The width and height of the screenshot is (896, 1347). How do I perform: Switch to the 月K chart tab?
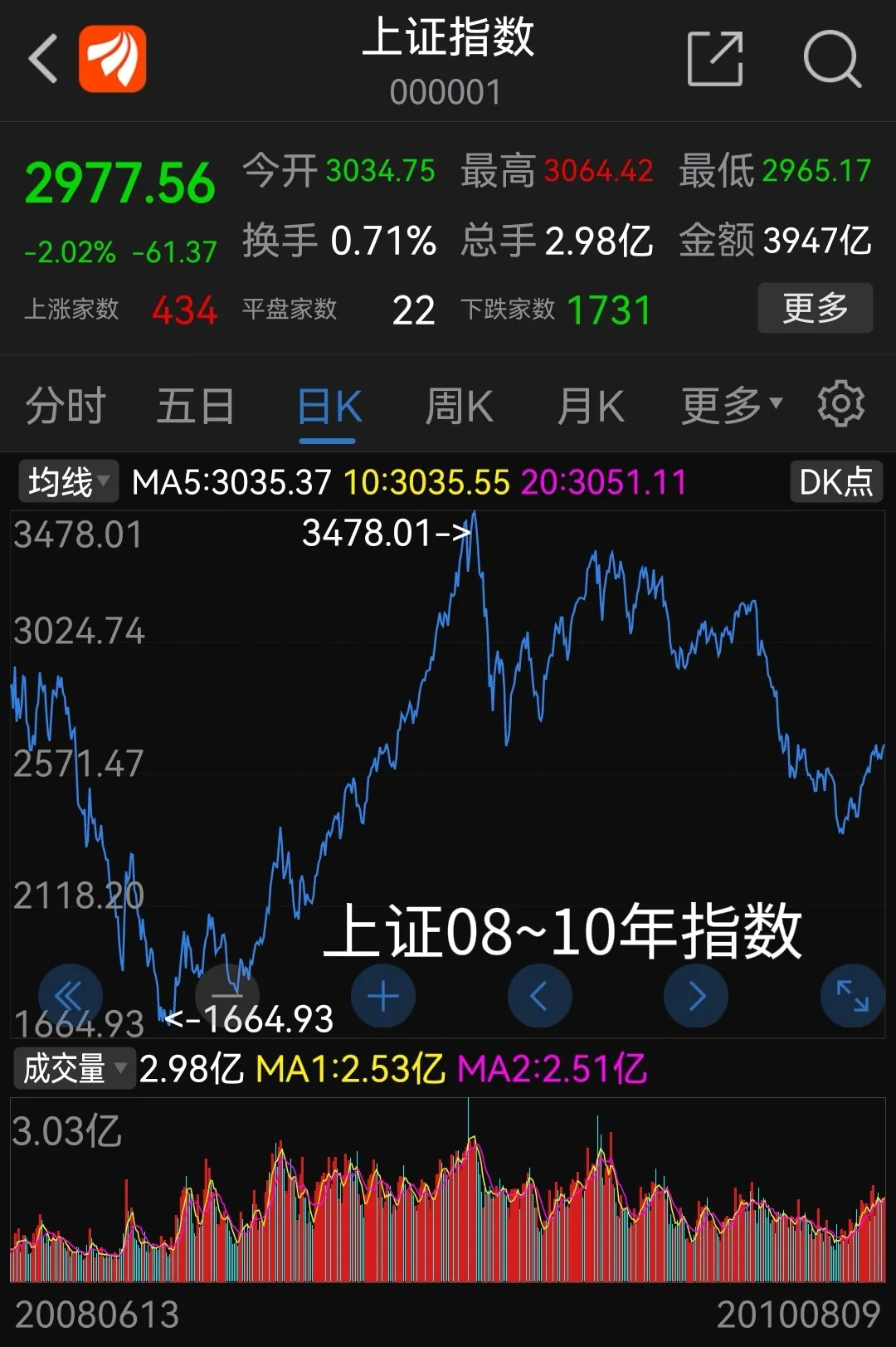pos(590,407)
